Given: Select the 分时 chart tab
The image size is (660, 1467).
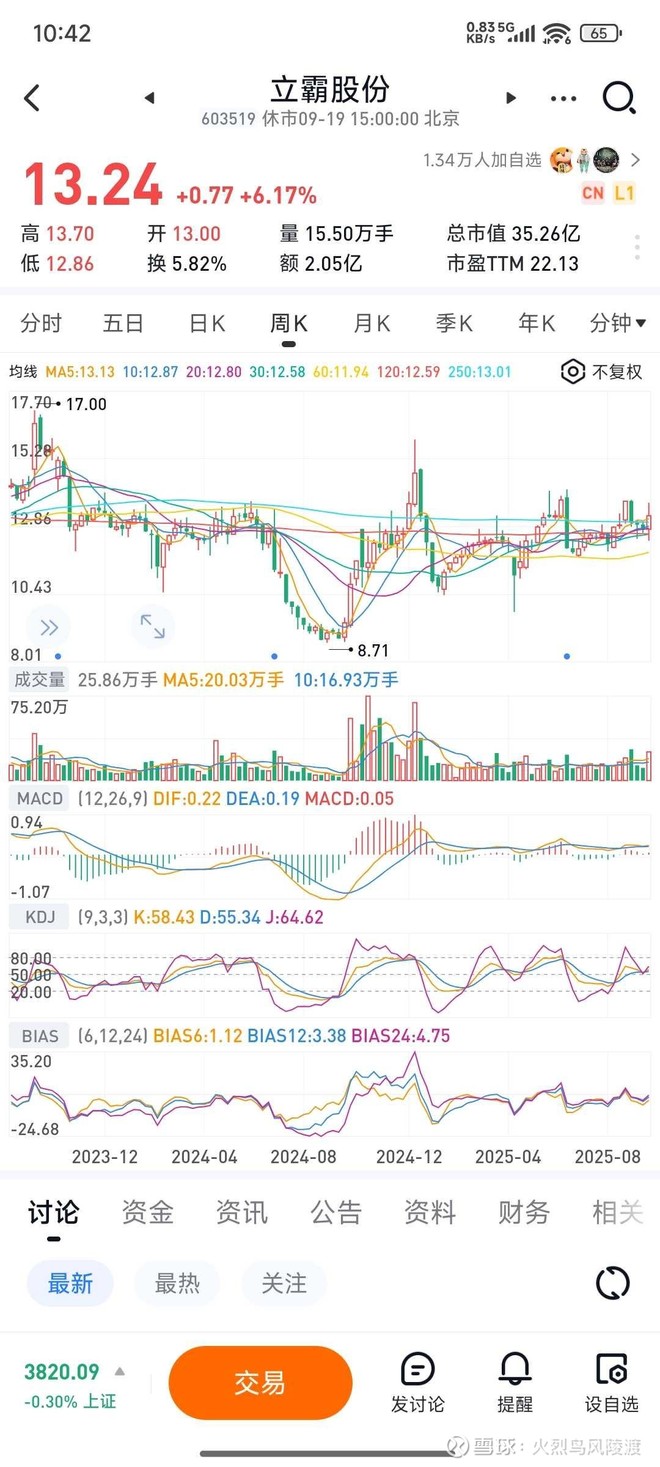Looking at the screenshot, I should click(x=41, y=323).
